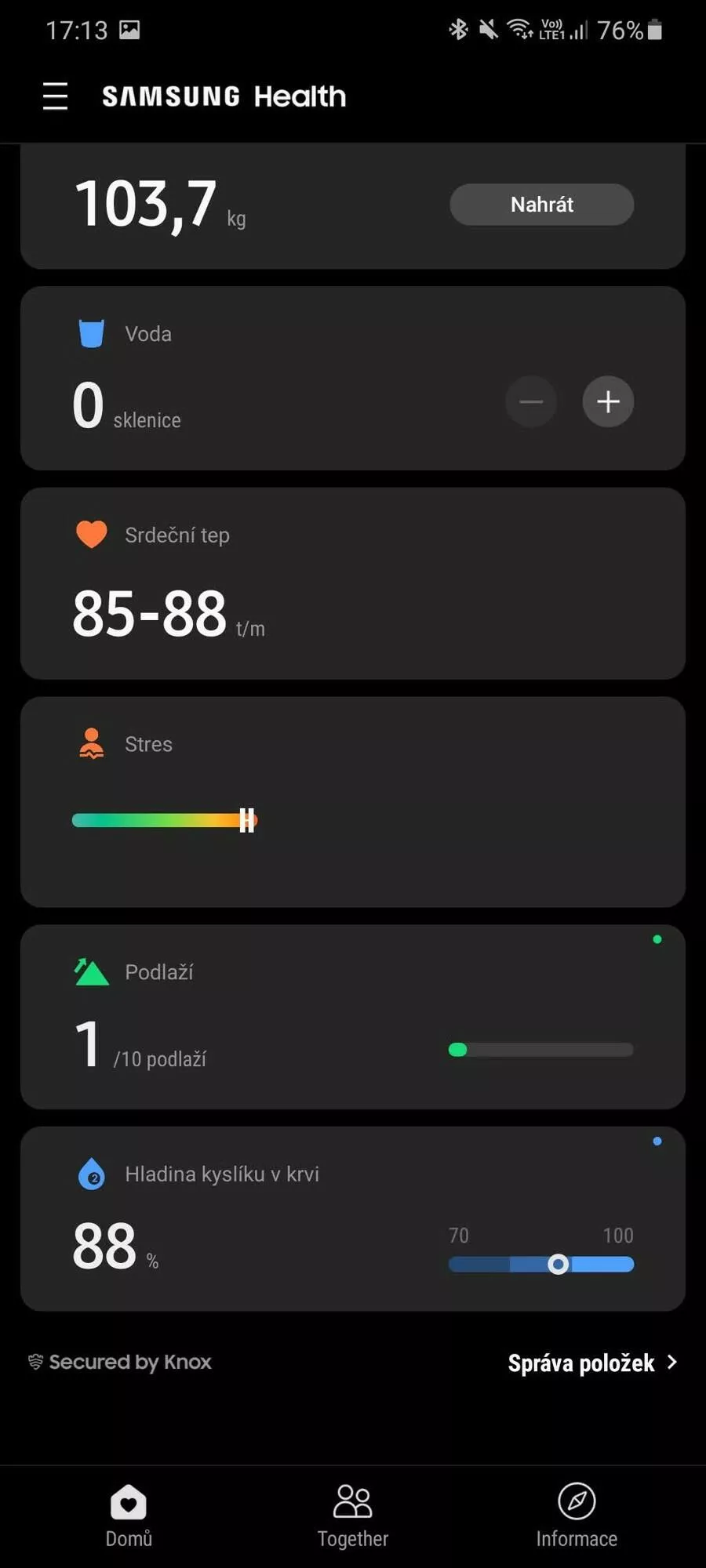This screenshot has width=706, height=1568.
Task: Add one glass of water with plus
Action: (x=608, y=401)
